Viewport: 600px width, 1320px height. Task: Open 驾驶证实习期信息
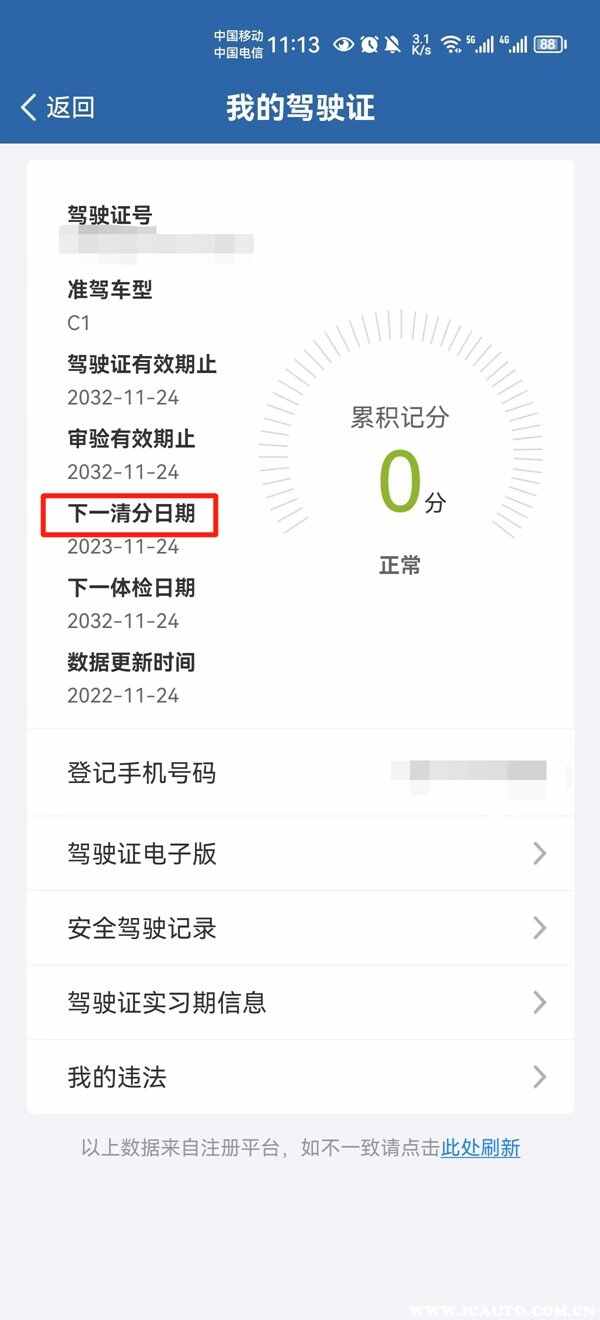coord(300,1002)
